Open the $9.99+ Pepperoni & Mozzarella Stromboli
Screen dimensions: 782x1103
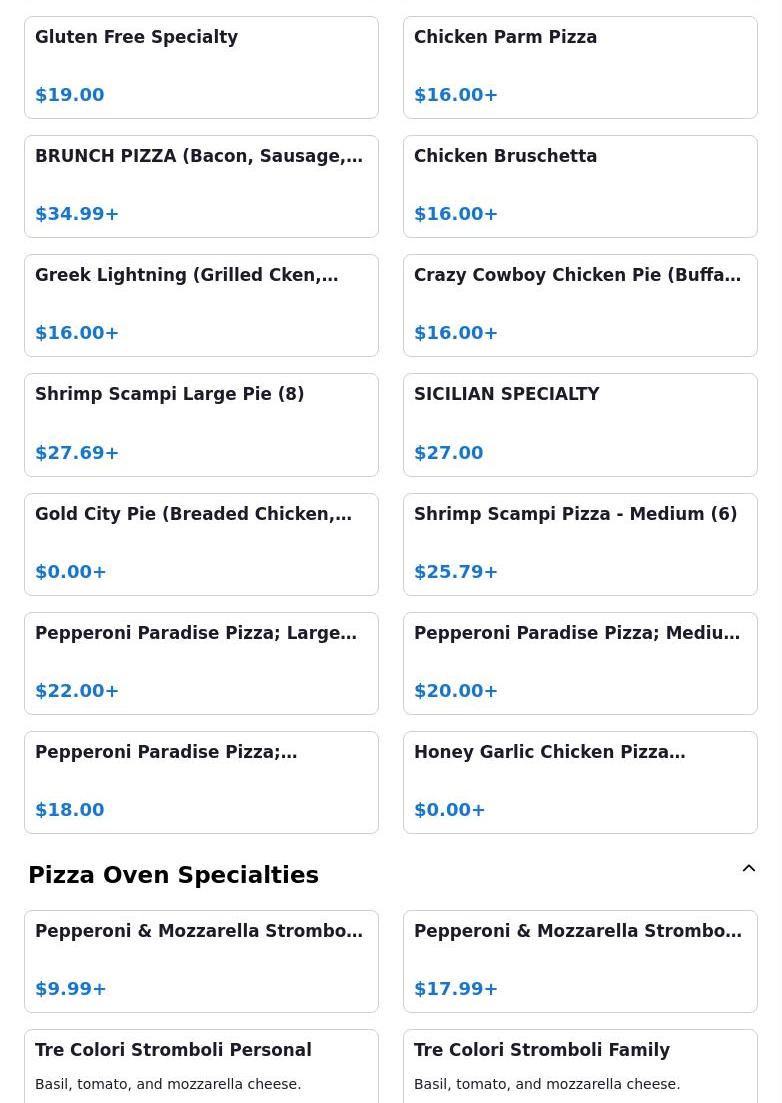click(x=201, y=961)
